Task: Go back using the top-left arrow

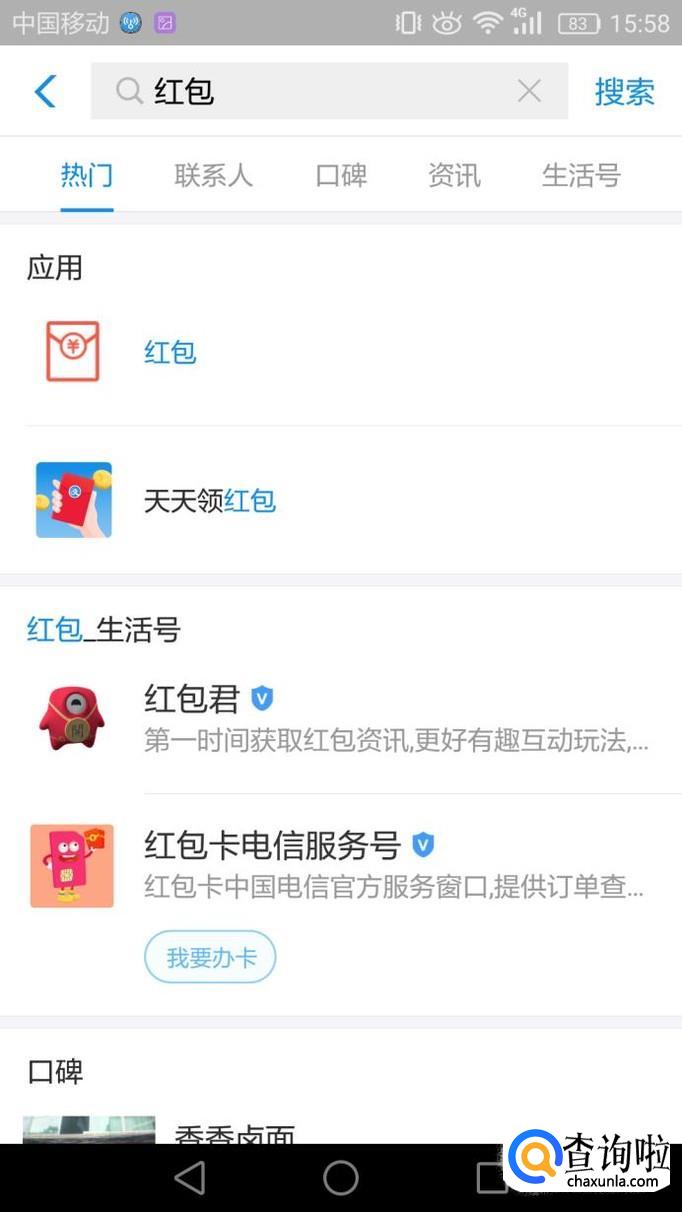Action: [x=46, y=92]
